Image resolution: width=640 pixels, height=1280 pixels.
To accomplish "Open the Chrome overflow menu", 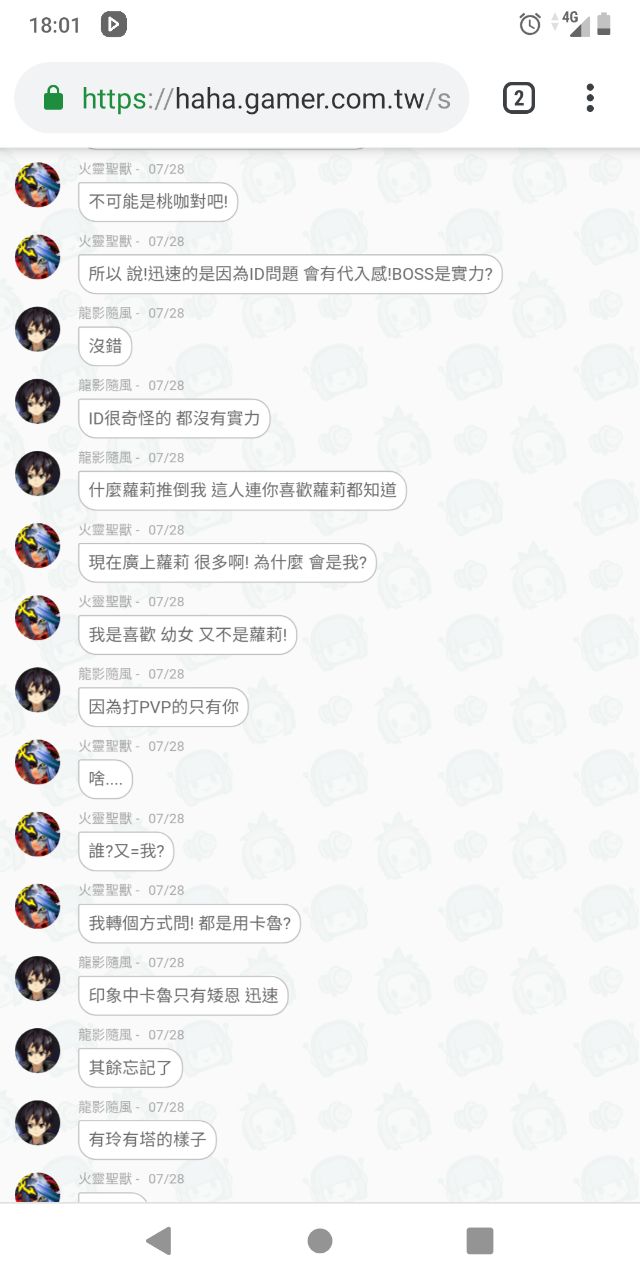I will 590,98.
